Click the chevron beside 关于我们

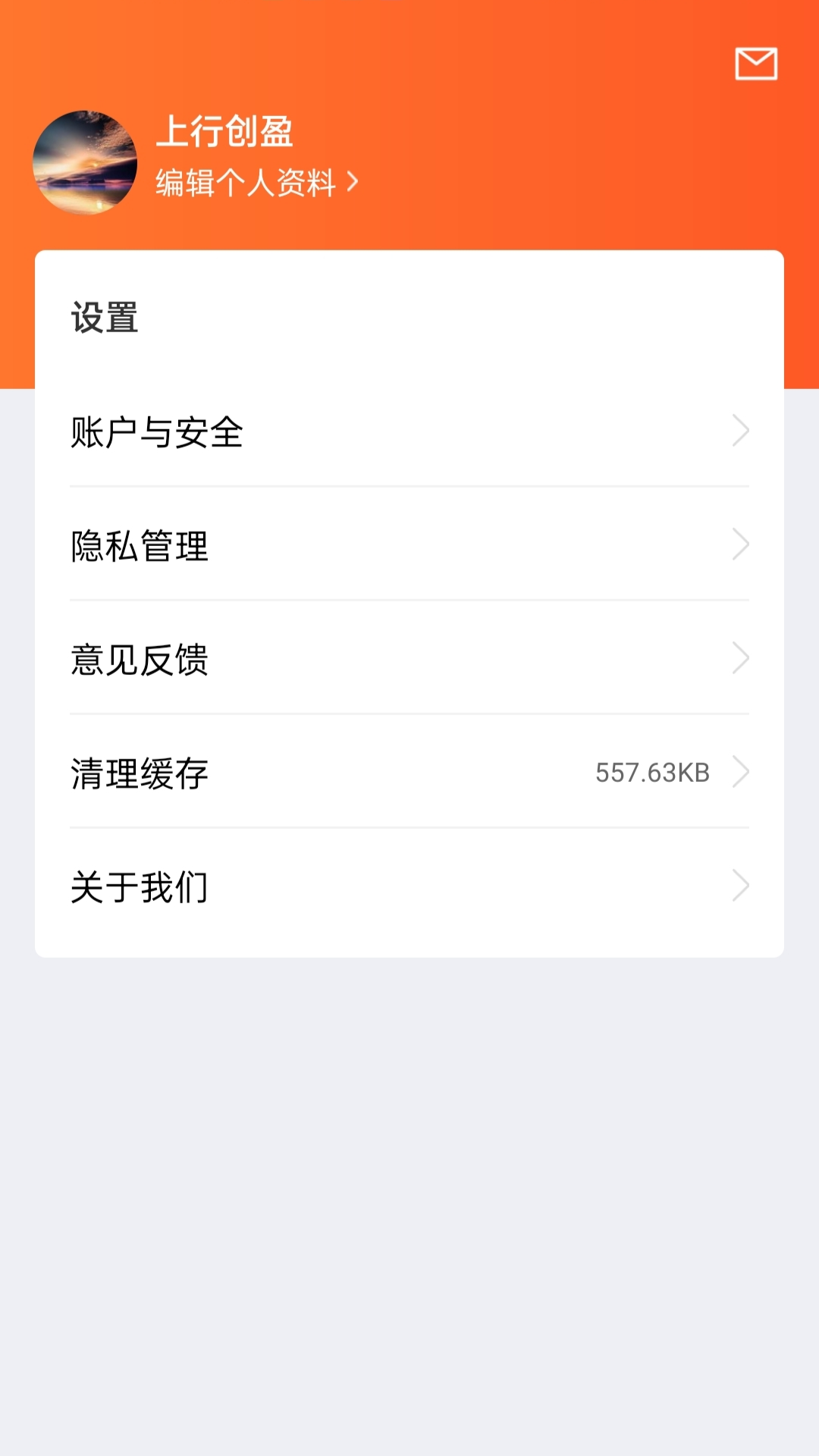coord(741,886)
